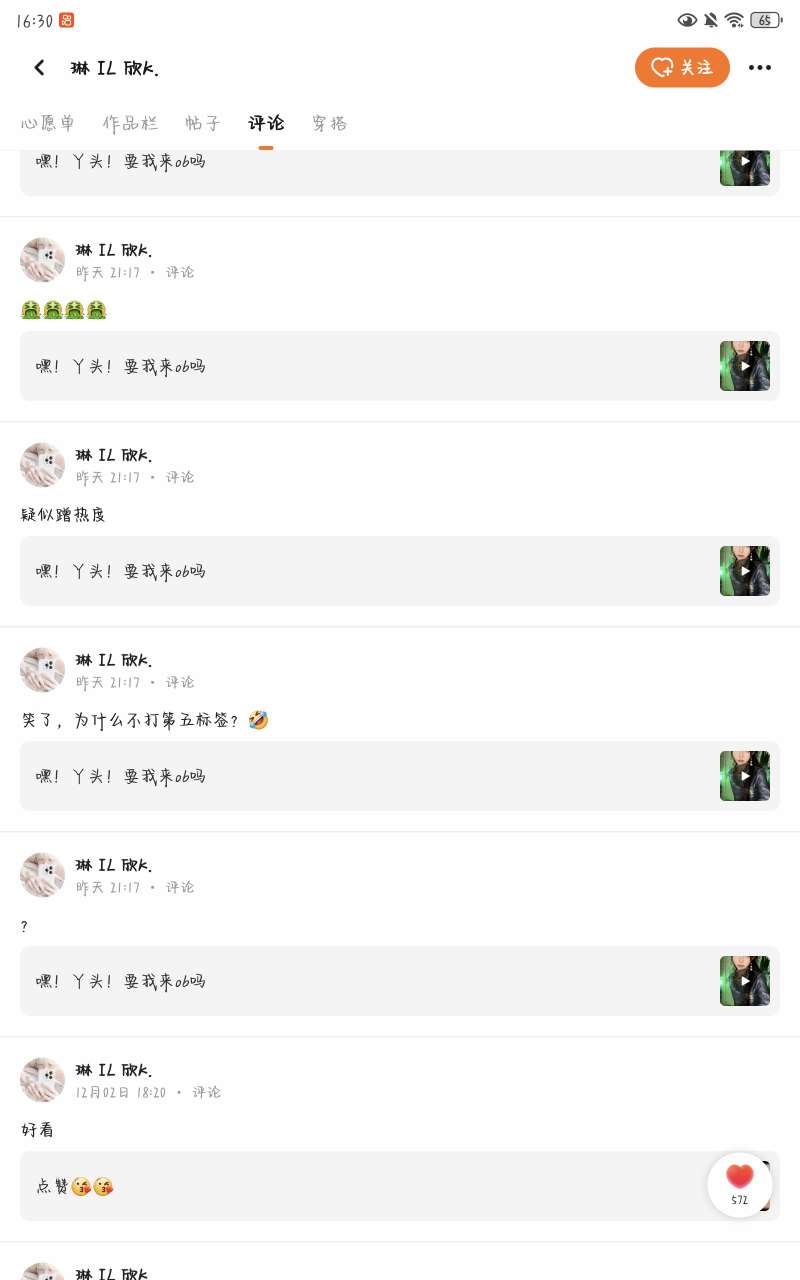The height and width of the screenshot is (1280, 800).
Task: Select the 评论 tab
Action: pos(266,123)
